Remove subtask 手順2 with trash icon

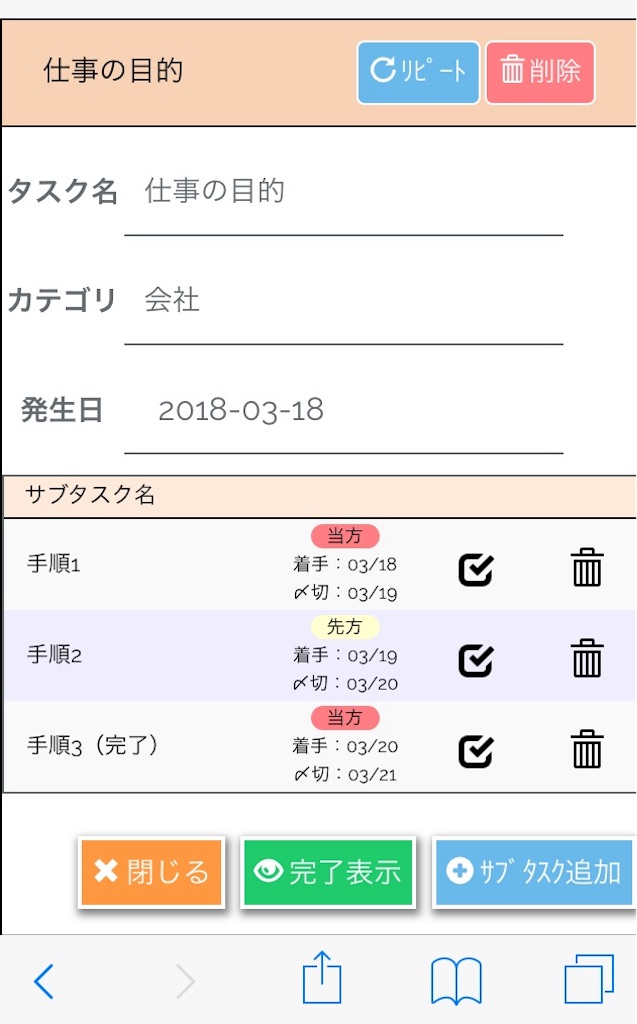click(587, 658)
